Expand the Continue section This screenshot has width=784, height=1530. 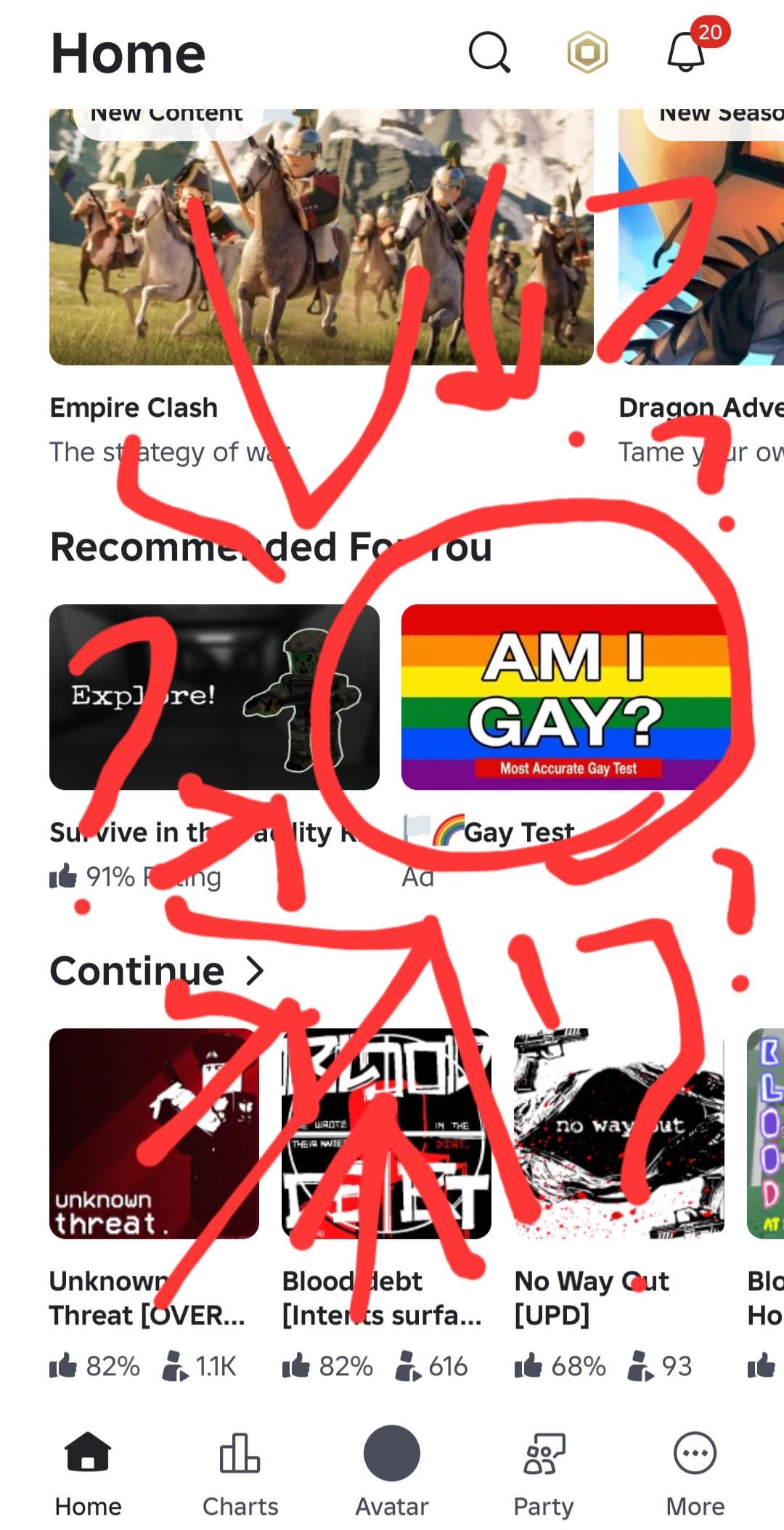click(x=254, y=971)
